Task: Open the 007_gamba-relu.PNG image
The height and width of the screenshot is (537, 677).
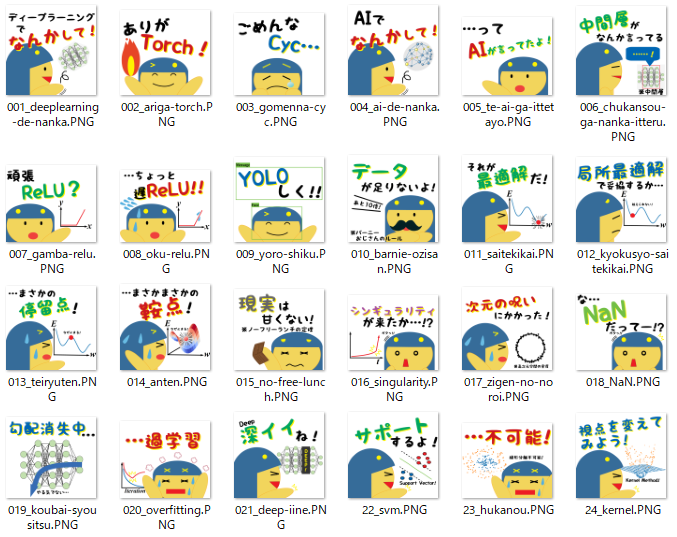Action: (x=52, y=203)
